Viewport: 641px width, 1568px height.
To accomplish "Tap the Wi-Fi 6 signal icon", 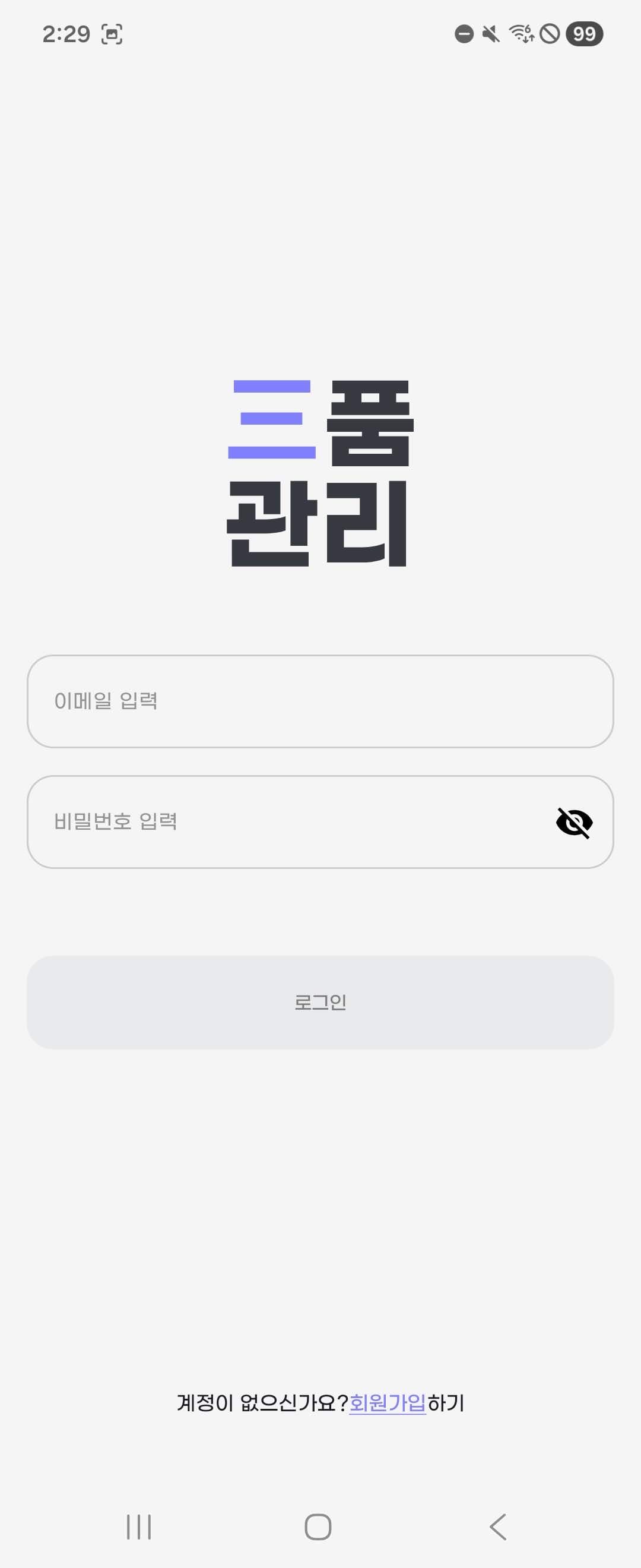I will (x=521, y=35).
